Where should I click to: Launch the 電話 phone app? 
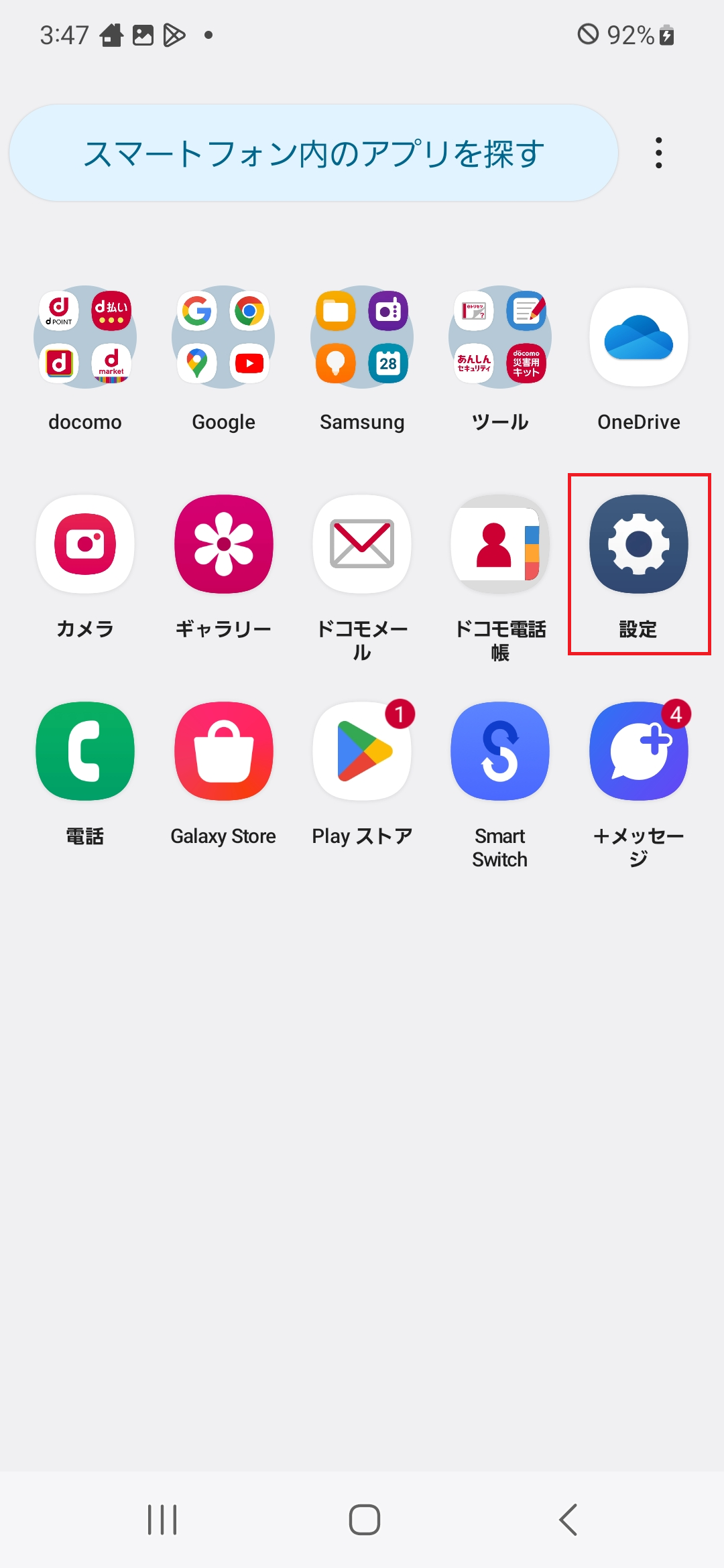85,752
